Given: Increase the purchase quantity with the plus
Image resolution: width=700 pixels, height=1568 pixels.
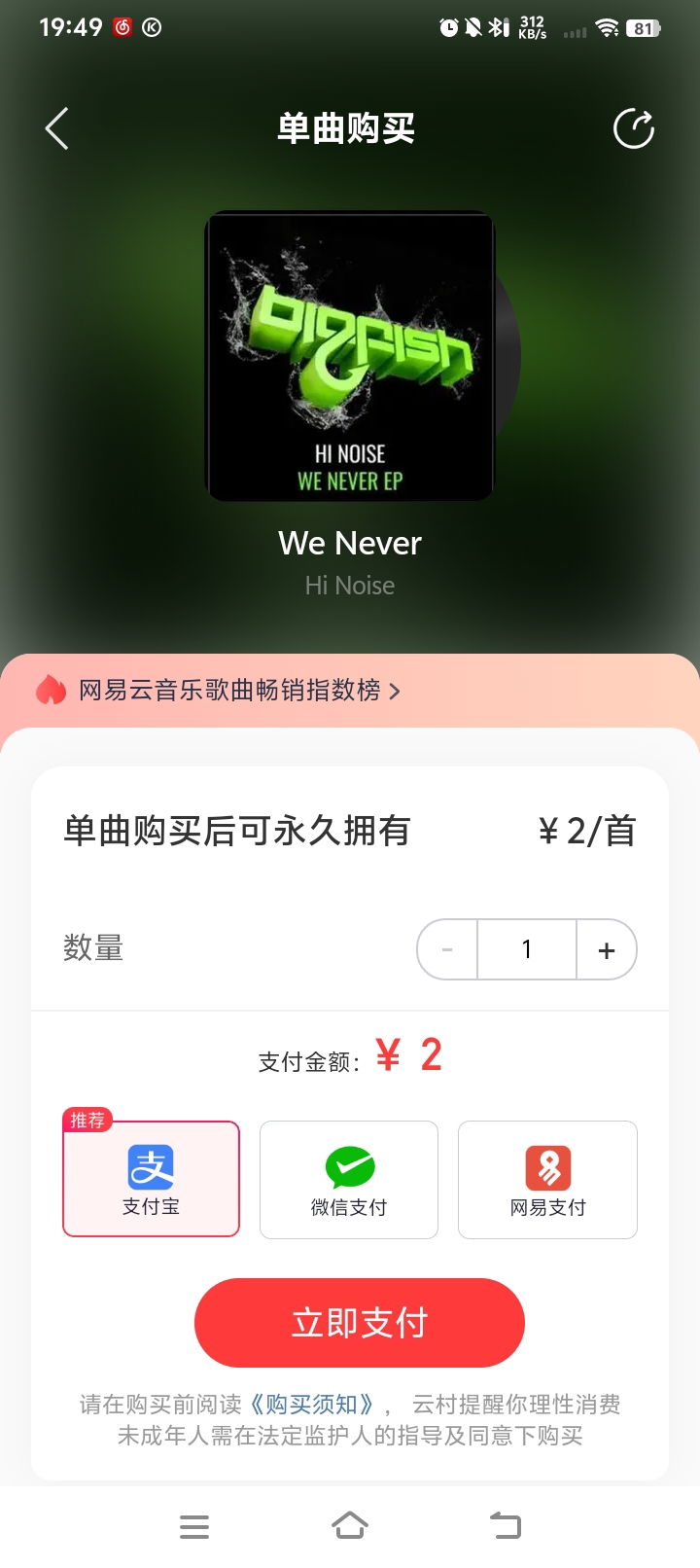Looking at the screenshot, I should point(607,949).
